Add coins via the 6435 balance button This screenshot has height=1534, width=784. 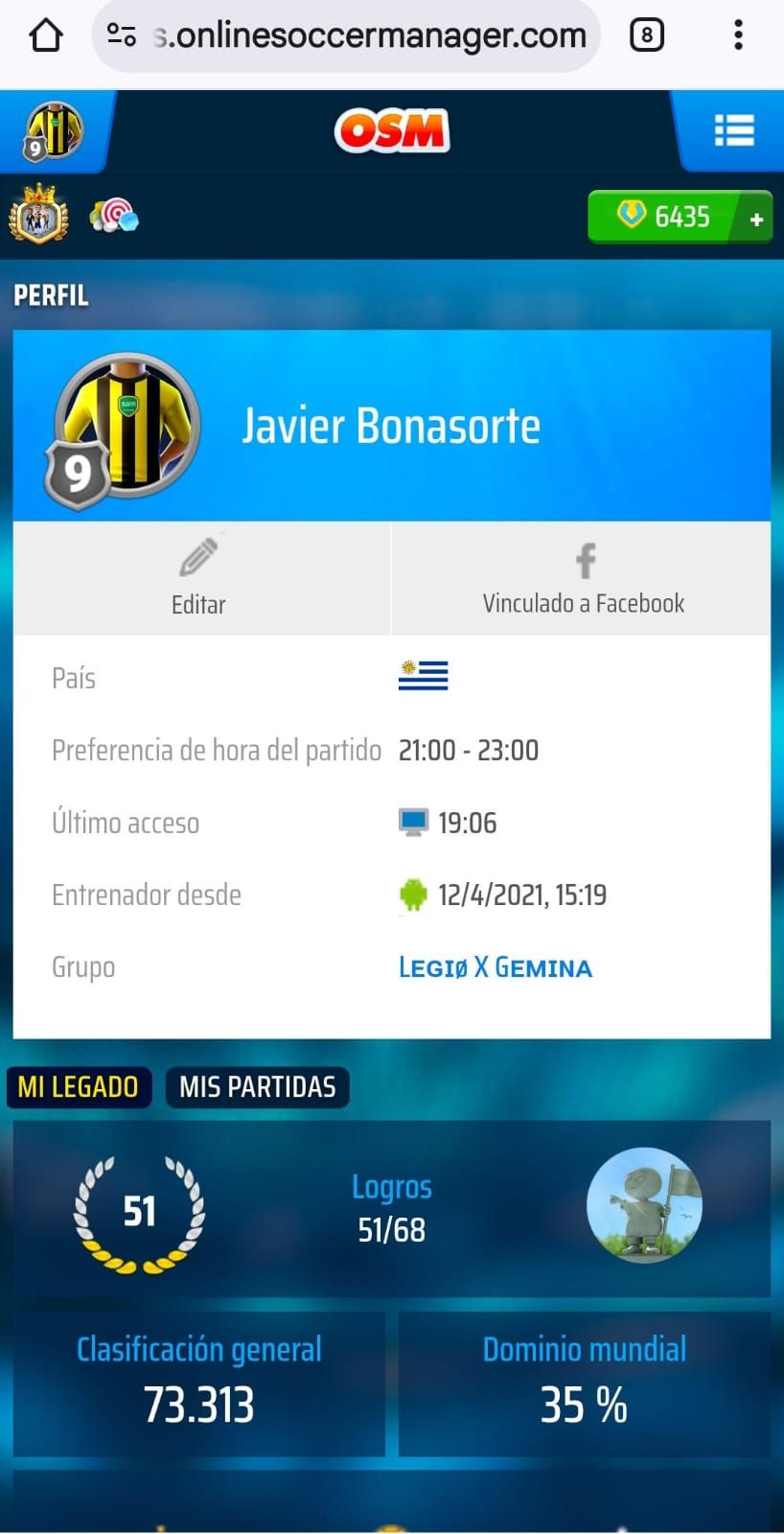coord(680,218)
